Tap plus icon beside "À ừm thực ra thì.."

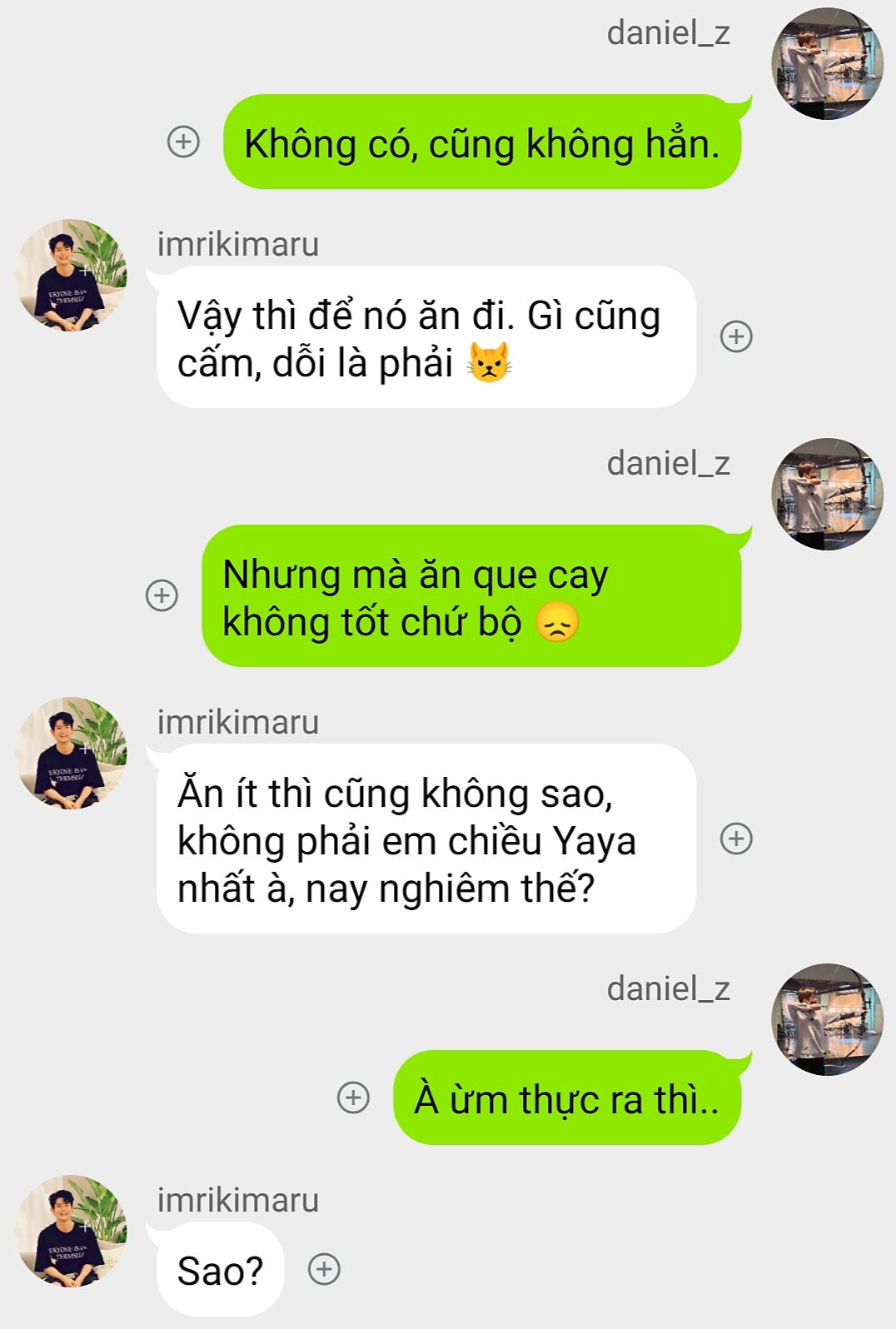pyautogui.click(x=353, y=1098)
